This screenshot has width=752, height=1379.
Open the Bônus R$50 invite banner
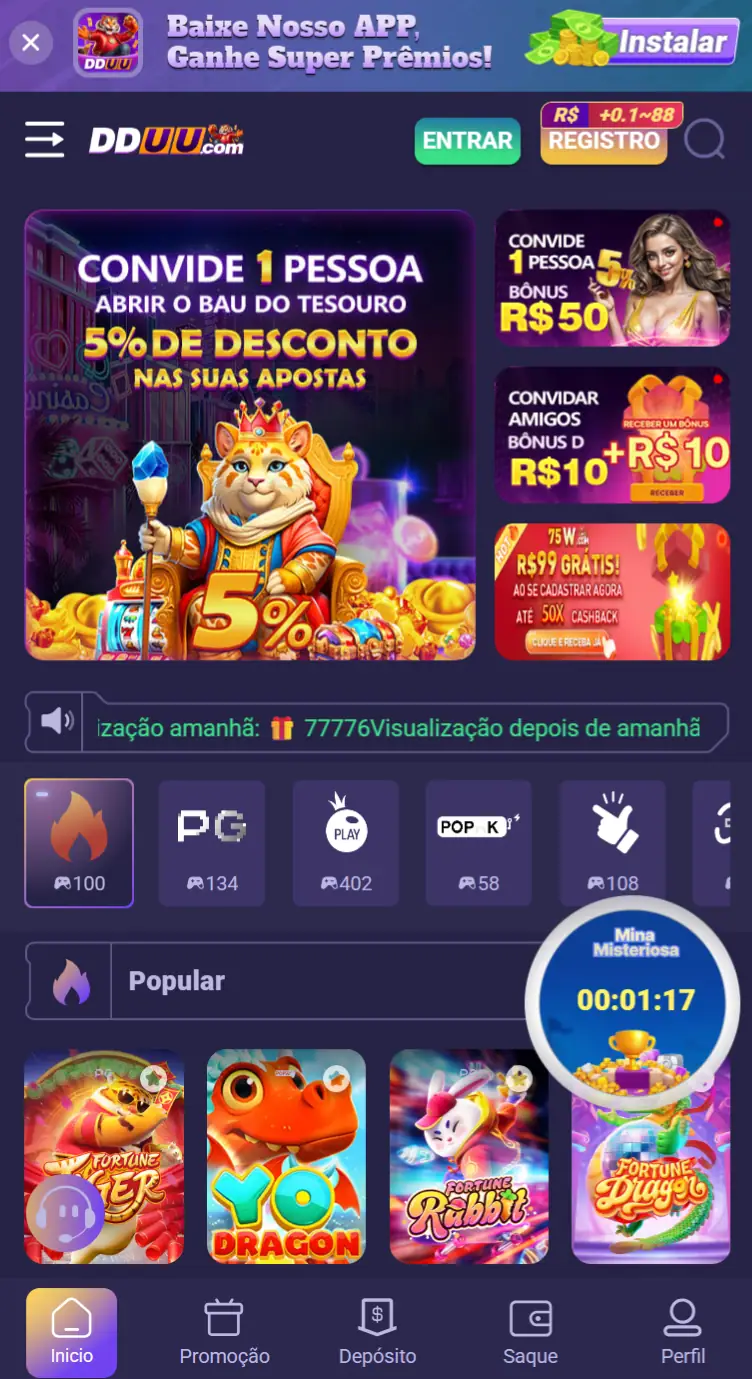[x=612, y=278]
